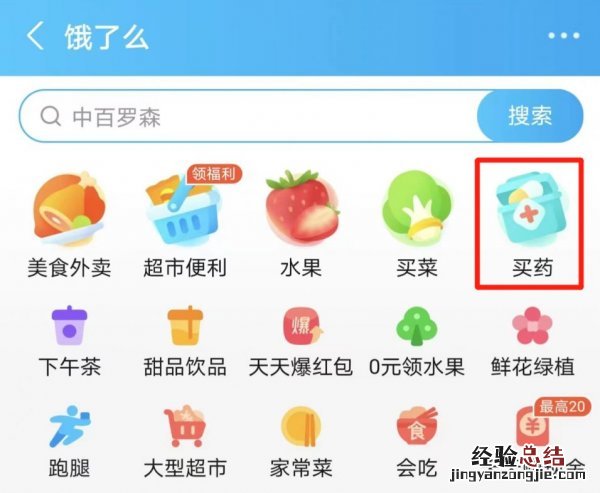Open 下午茶 category
600x493 pixels.
coord(69,341)
